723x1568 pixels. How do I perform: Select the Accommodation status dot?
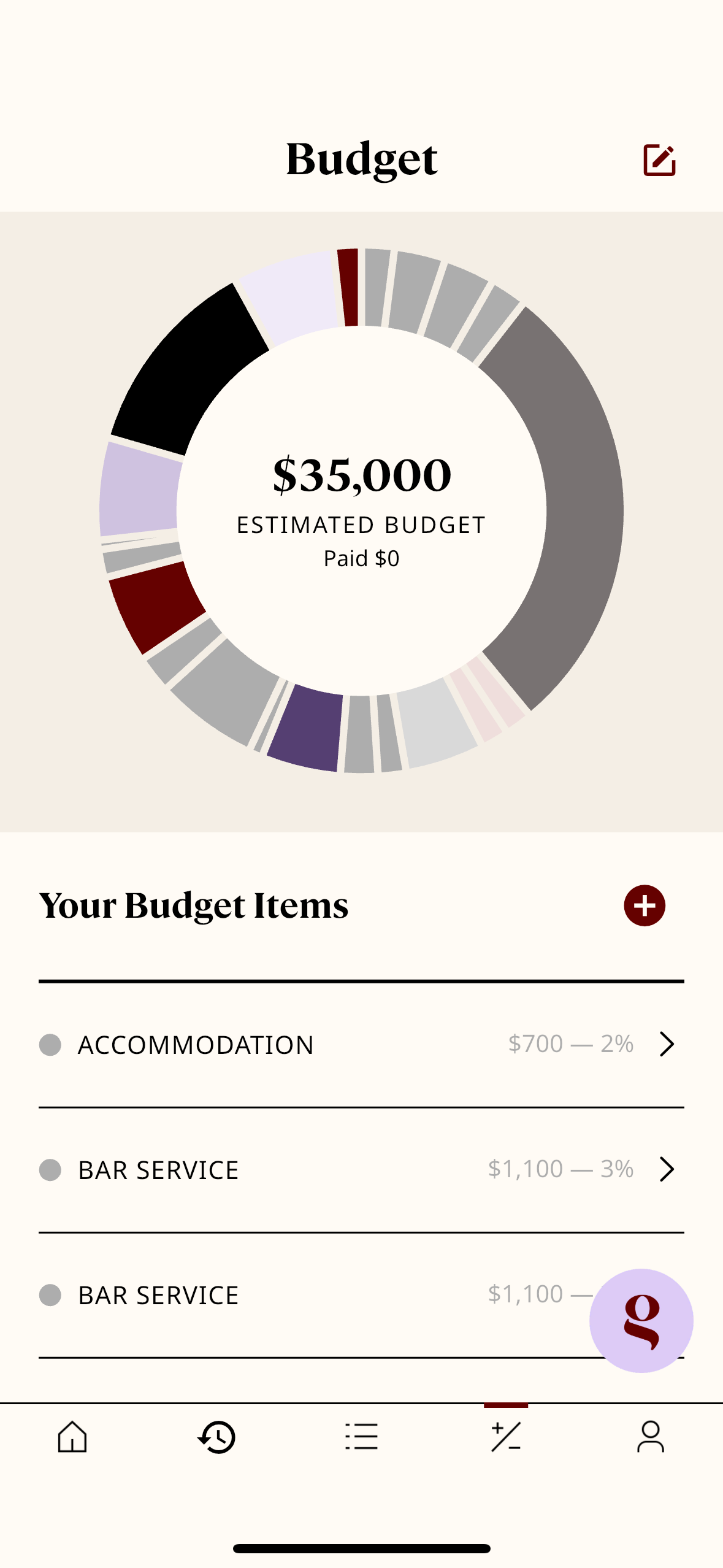52,1043
